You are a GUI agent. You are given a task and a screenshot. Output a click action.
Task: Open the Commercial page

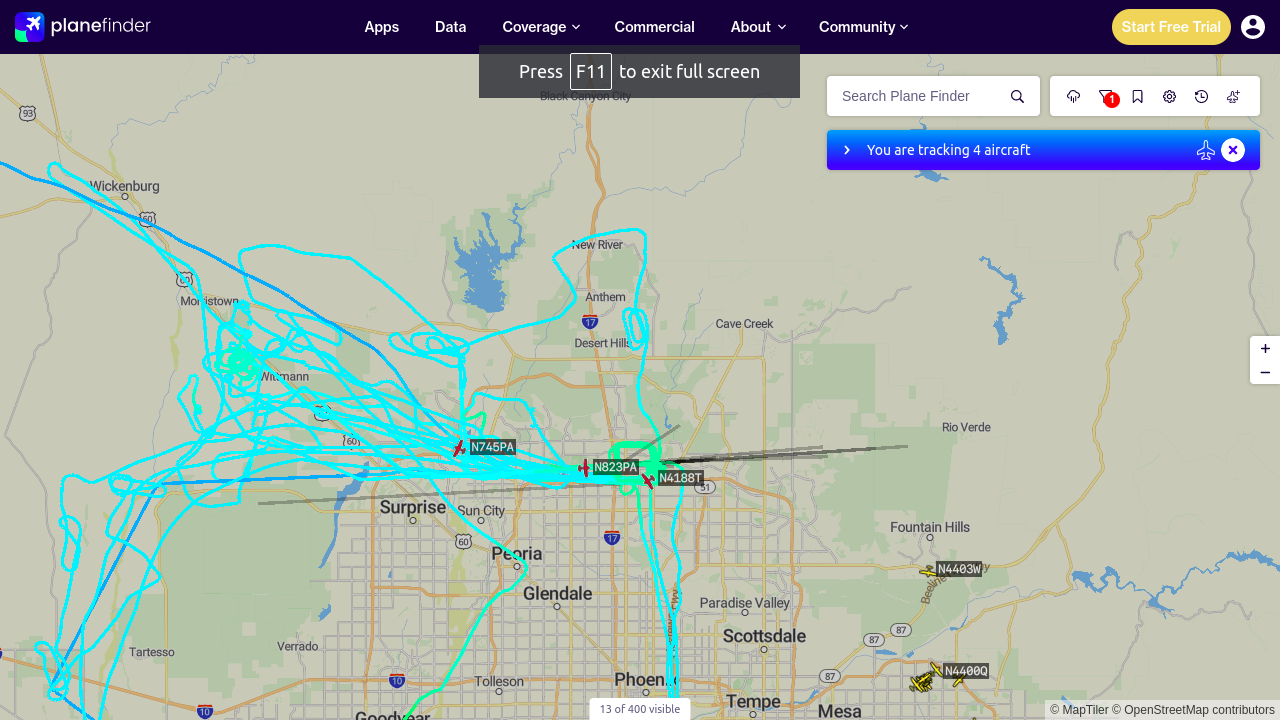point(654,27)
